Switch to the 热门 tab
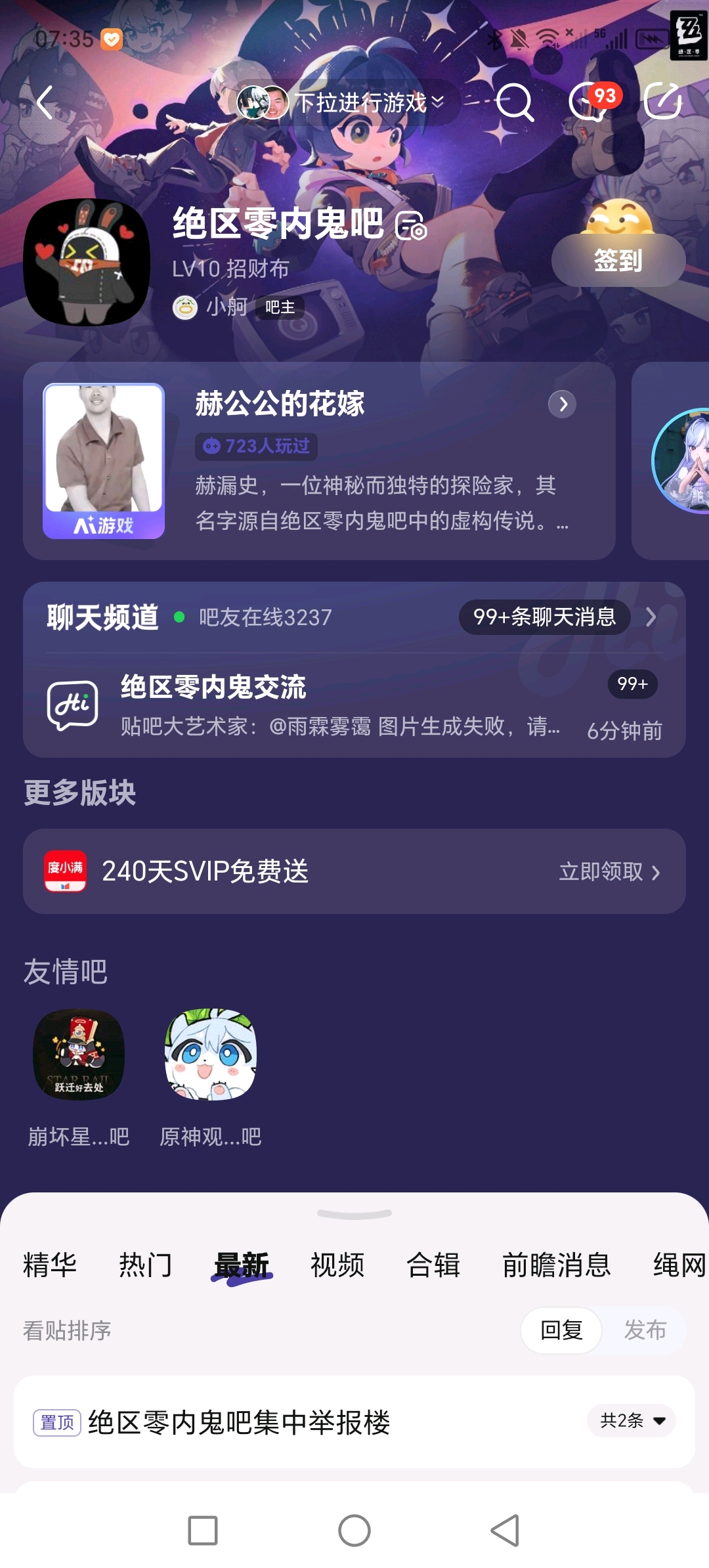 [145, 1265]
